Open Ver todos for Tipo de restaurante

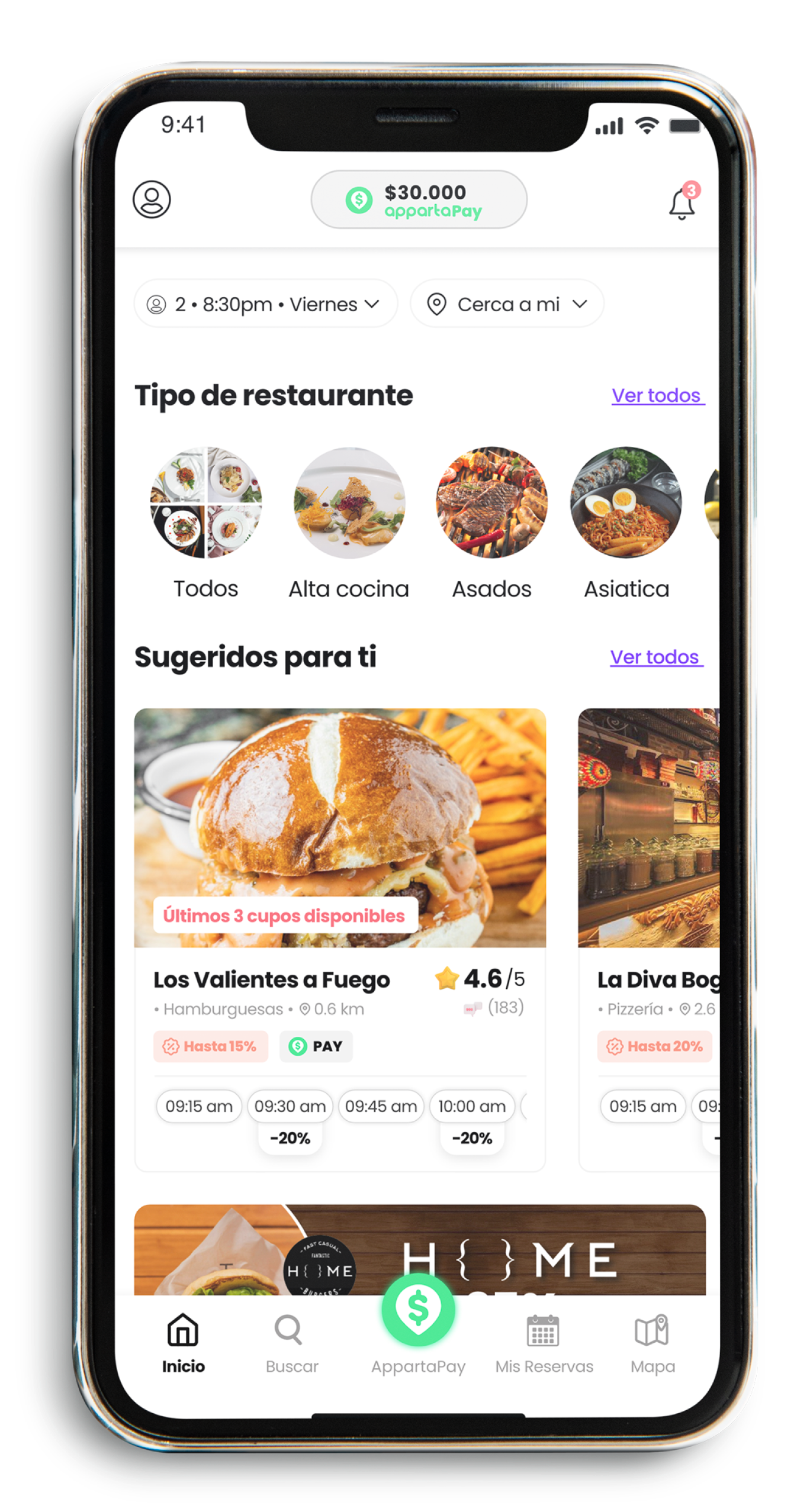point(657,395)
